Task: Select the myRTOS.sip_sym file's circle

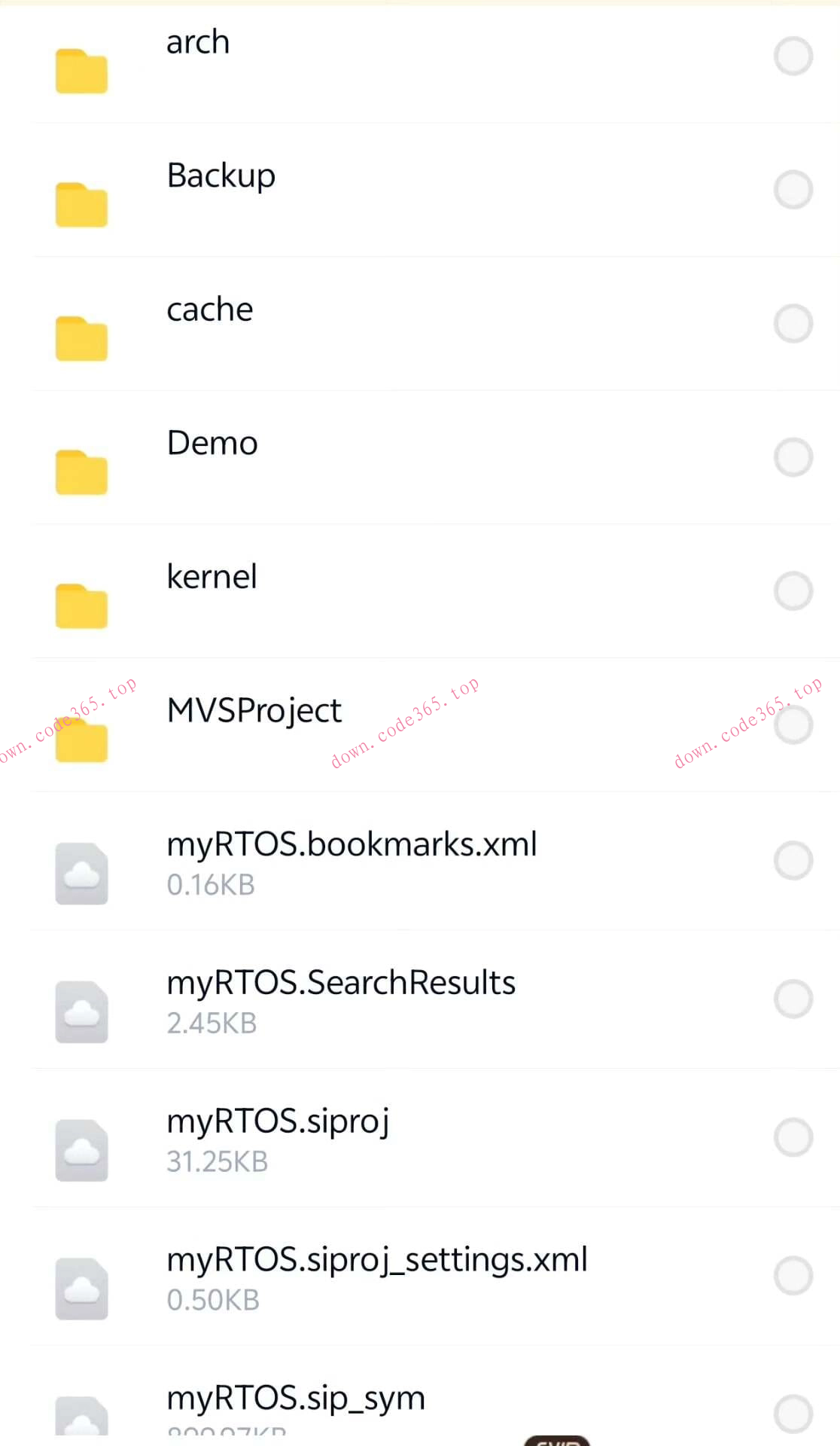Action: pos(793,1414)
